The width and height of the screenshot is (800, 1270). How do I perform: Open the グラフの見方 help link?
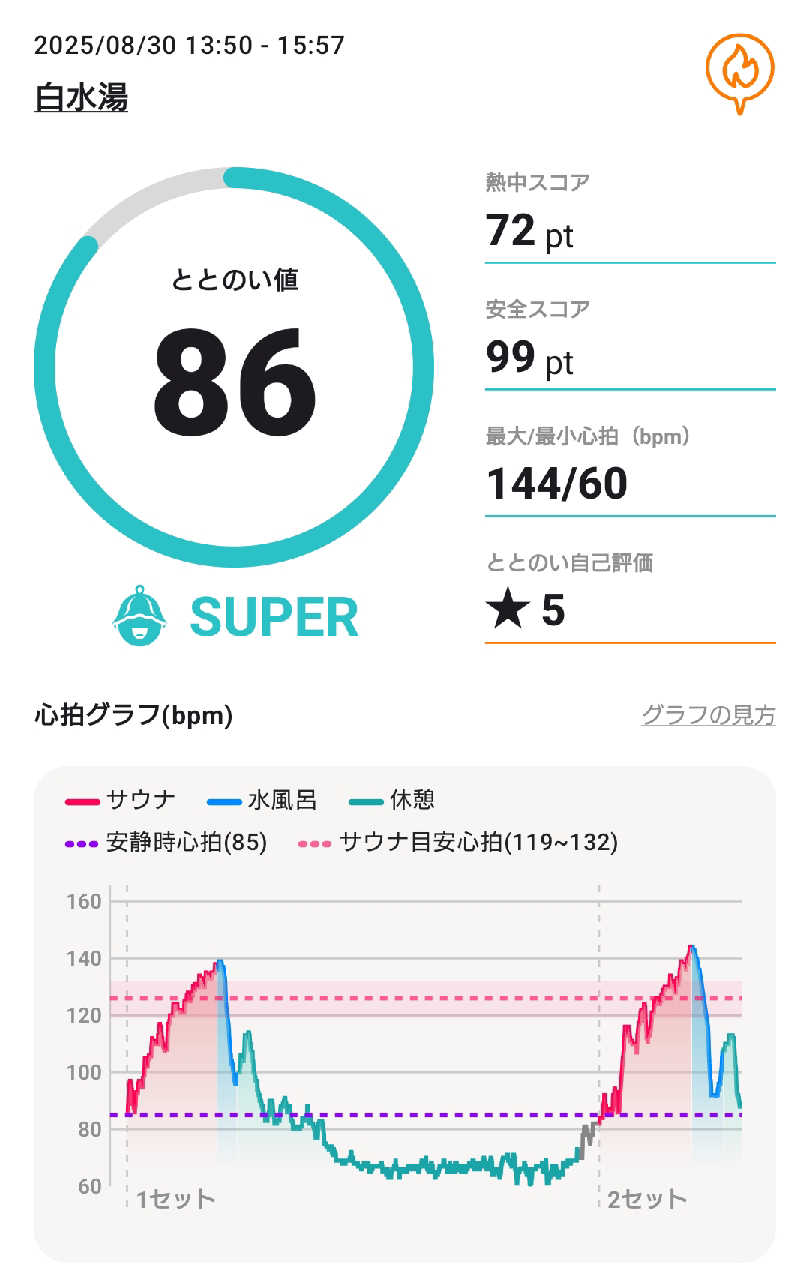pos(712,716)
